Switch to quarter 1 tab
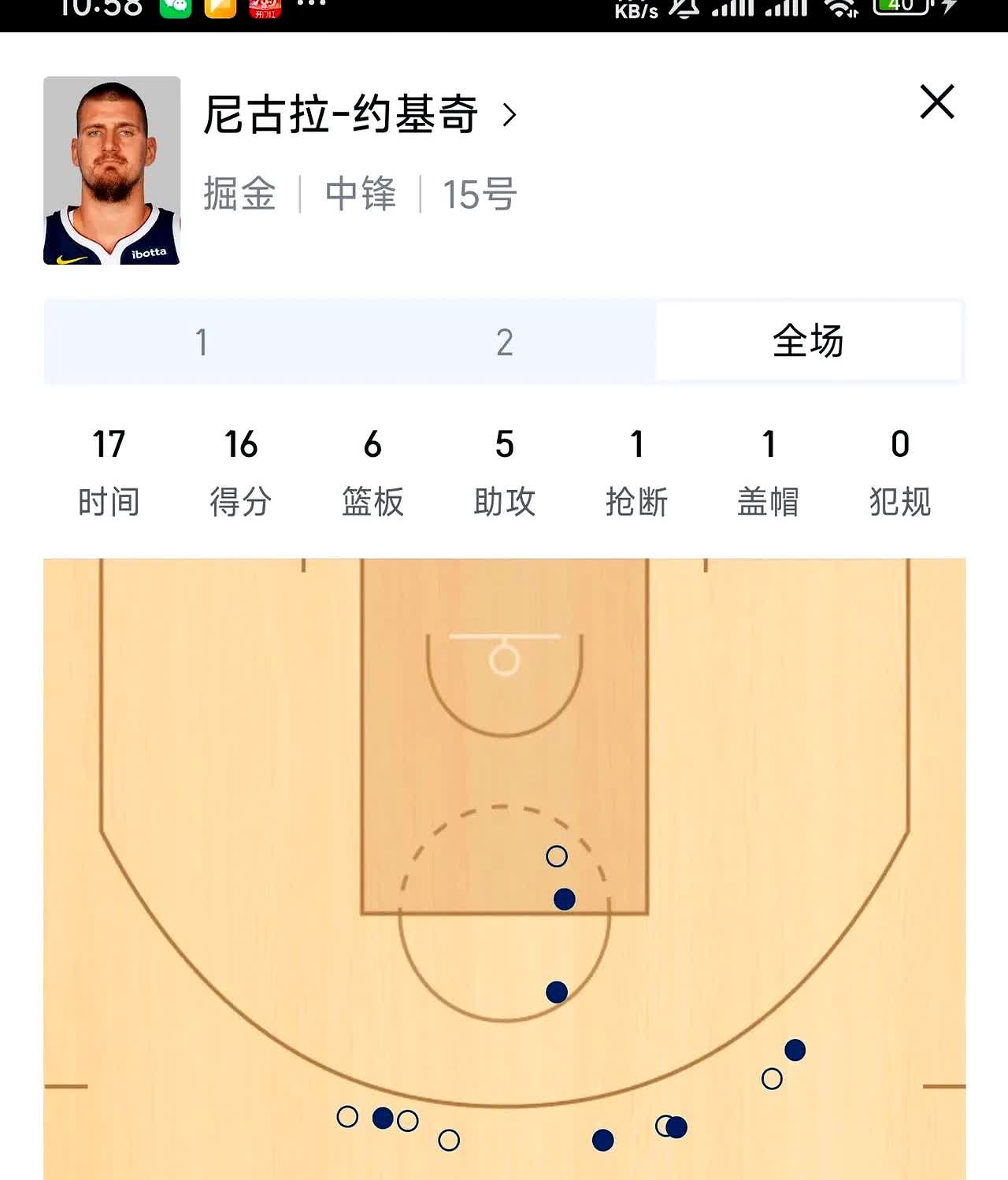Viewport: 1008px width, 1180px height. 202,343
